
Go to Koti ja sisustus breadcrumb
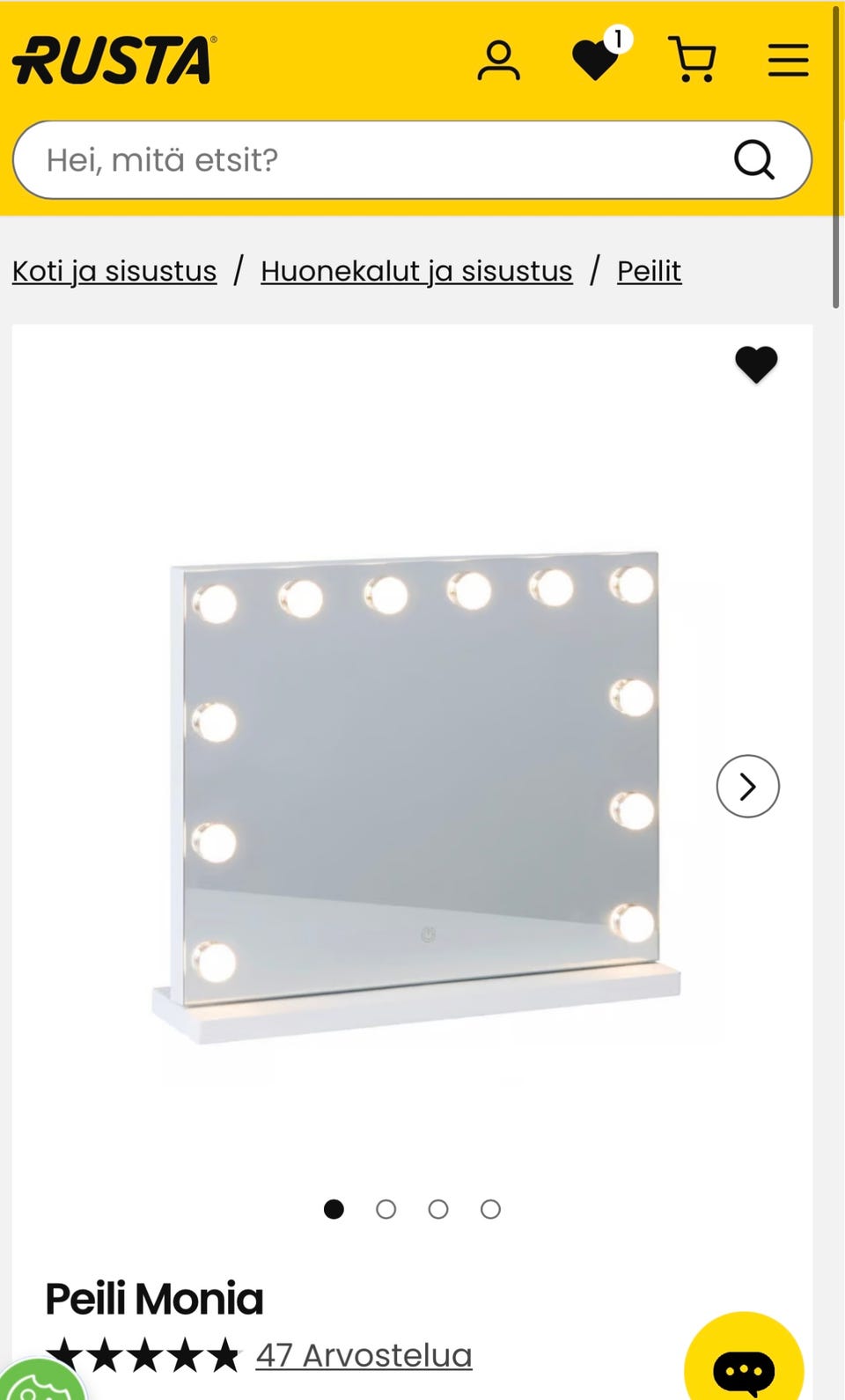tap(114, 271)
